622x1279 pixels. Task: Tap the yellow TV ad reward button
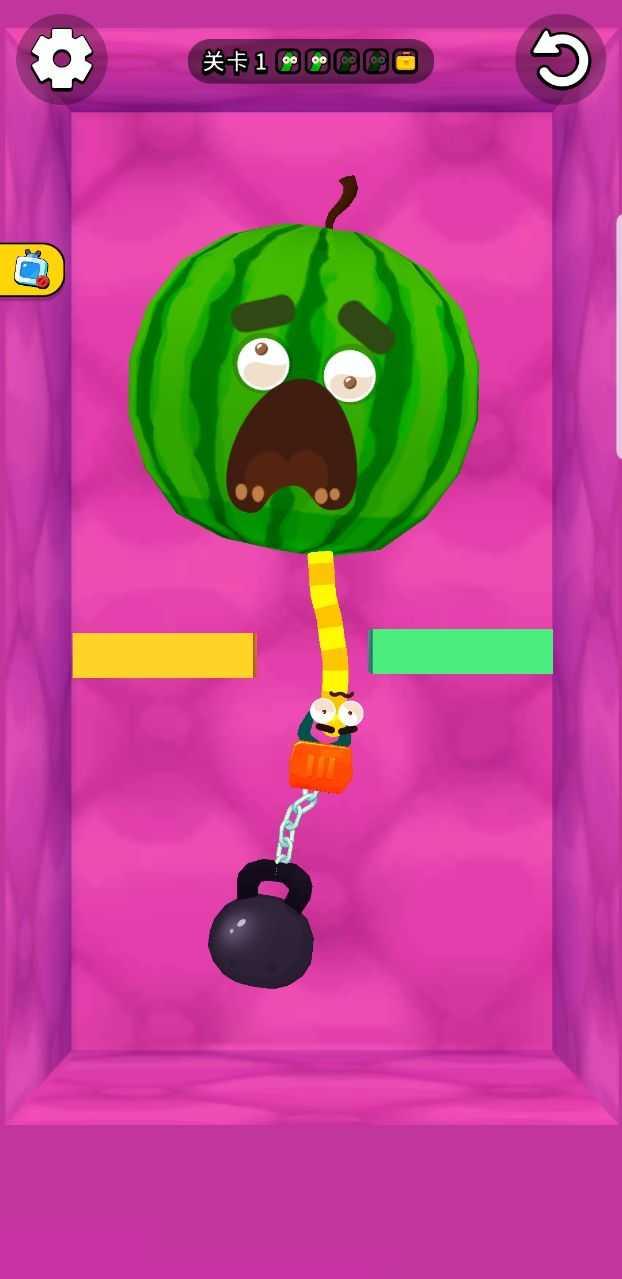click(30, 270)
